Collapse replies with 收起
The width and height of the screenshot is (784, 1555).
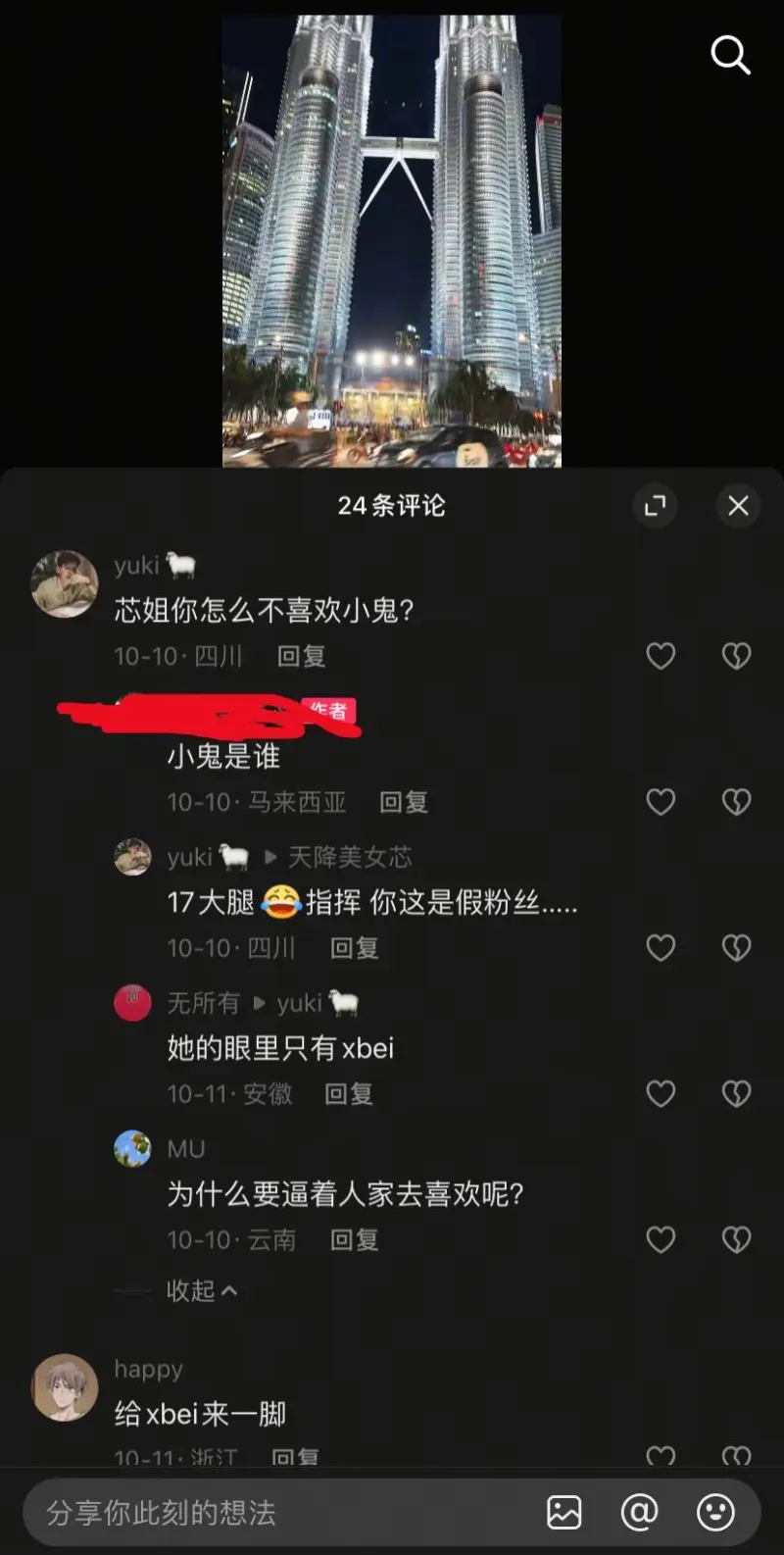(x=201, y=1290)
